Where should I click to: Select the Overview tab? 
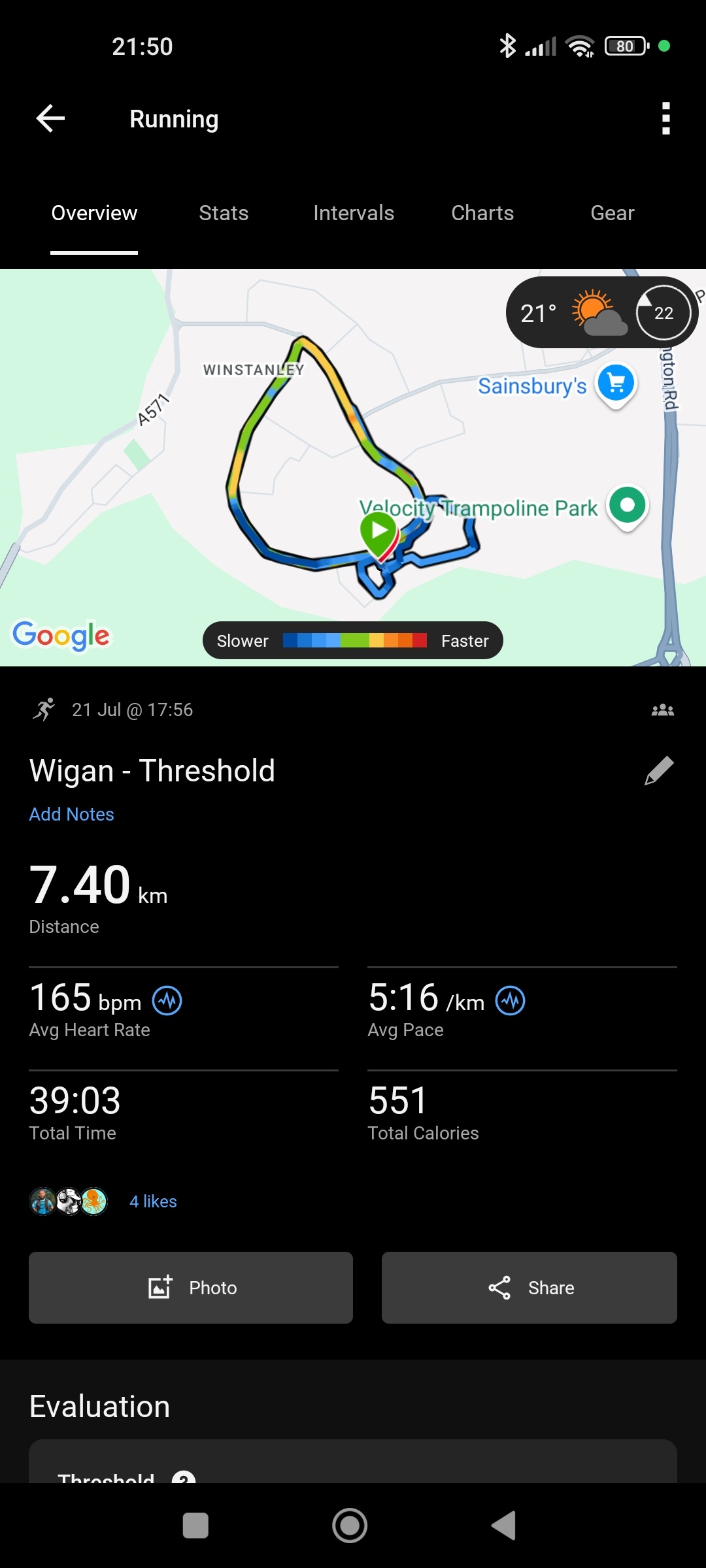pyautogui.click(x=94, y=213)
